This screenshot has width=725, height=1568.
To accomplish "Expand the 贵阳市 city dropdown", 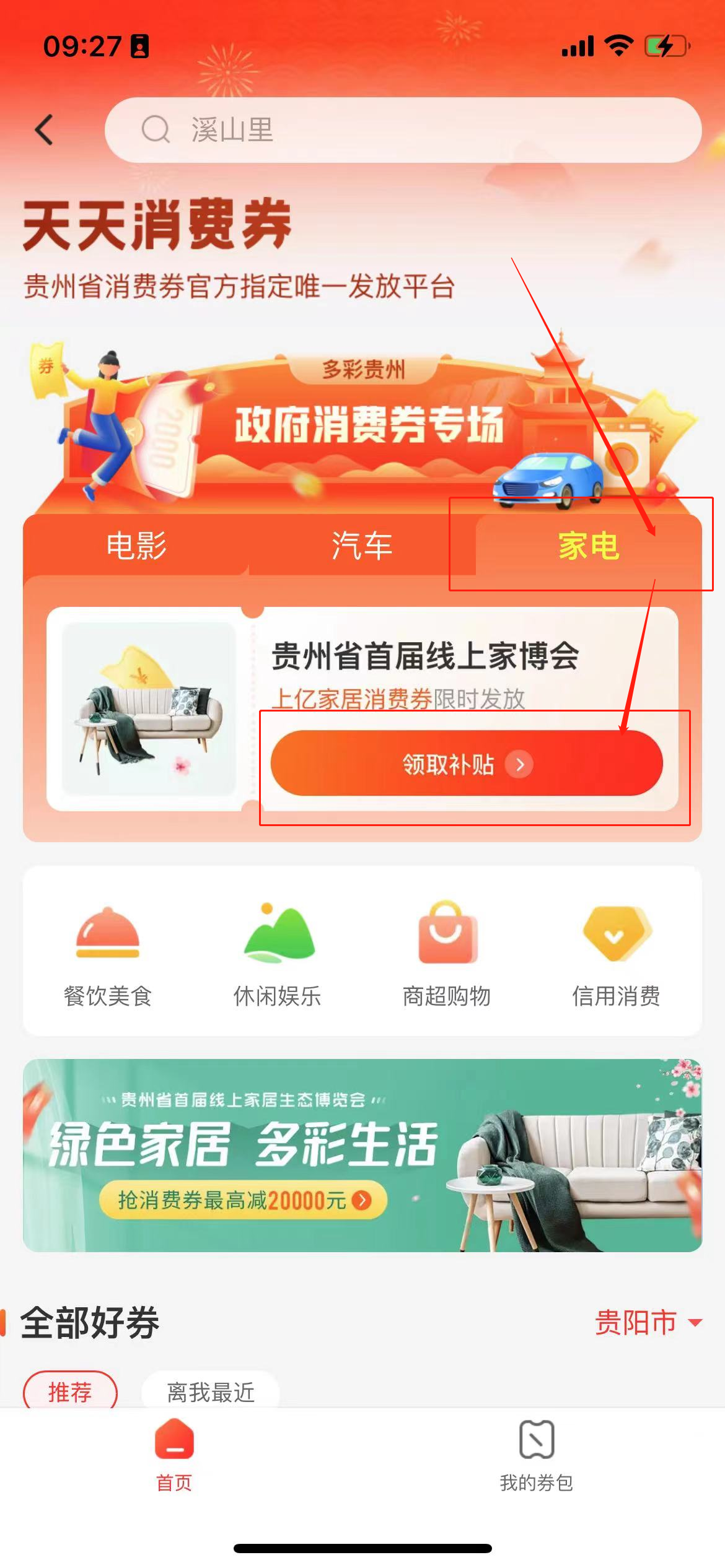I will tap(648, 1322).
